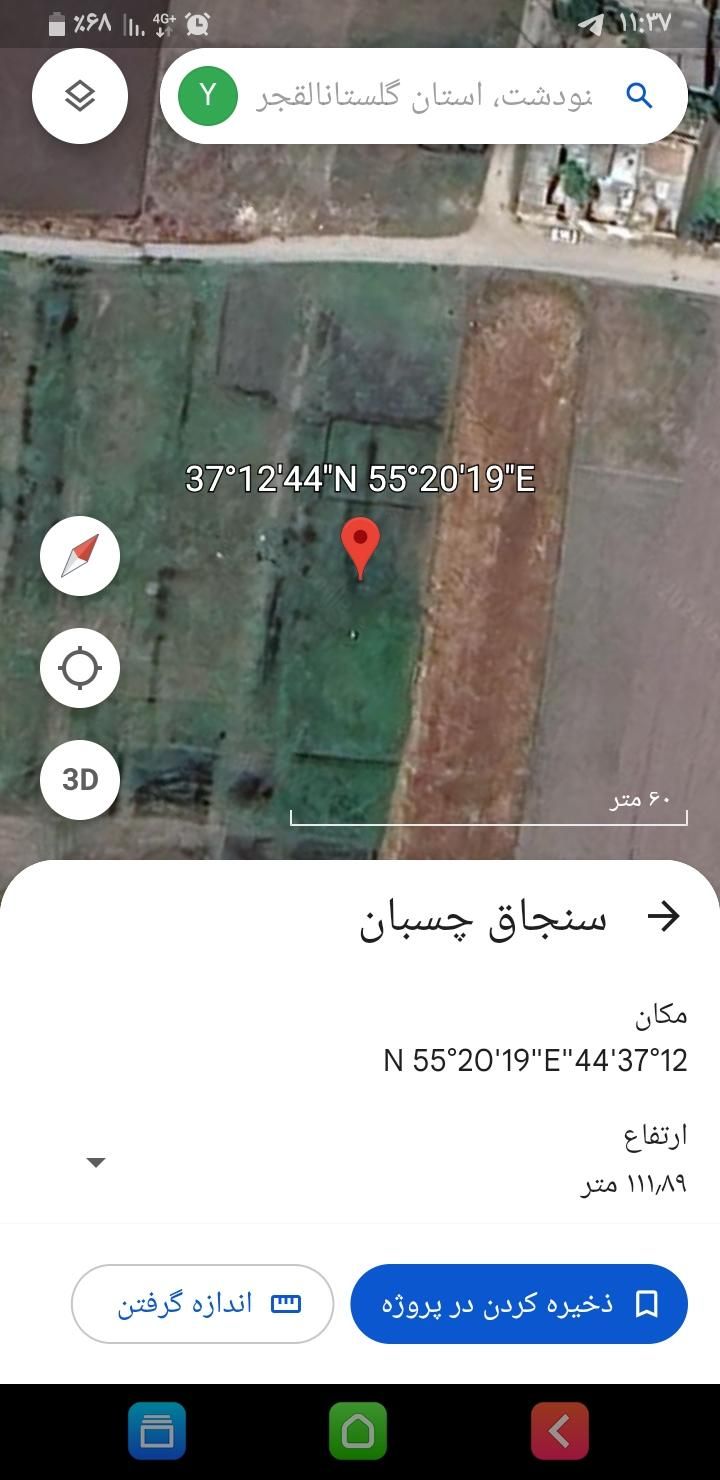Screen dimensions: 720x1480
Task: Expand the elevation ارتفاع dropdown triangle
Action: [x=96, y=1162]
